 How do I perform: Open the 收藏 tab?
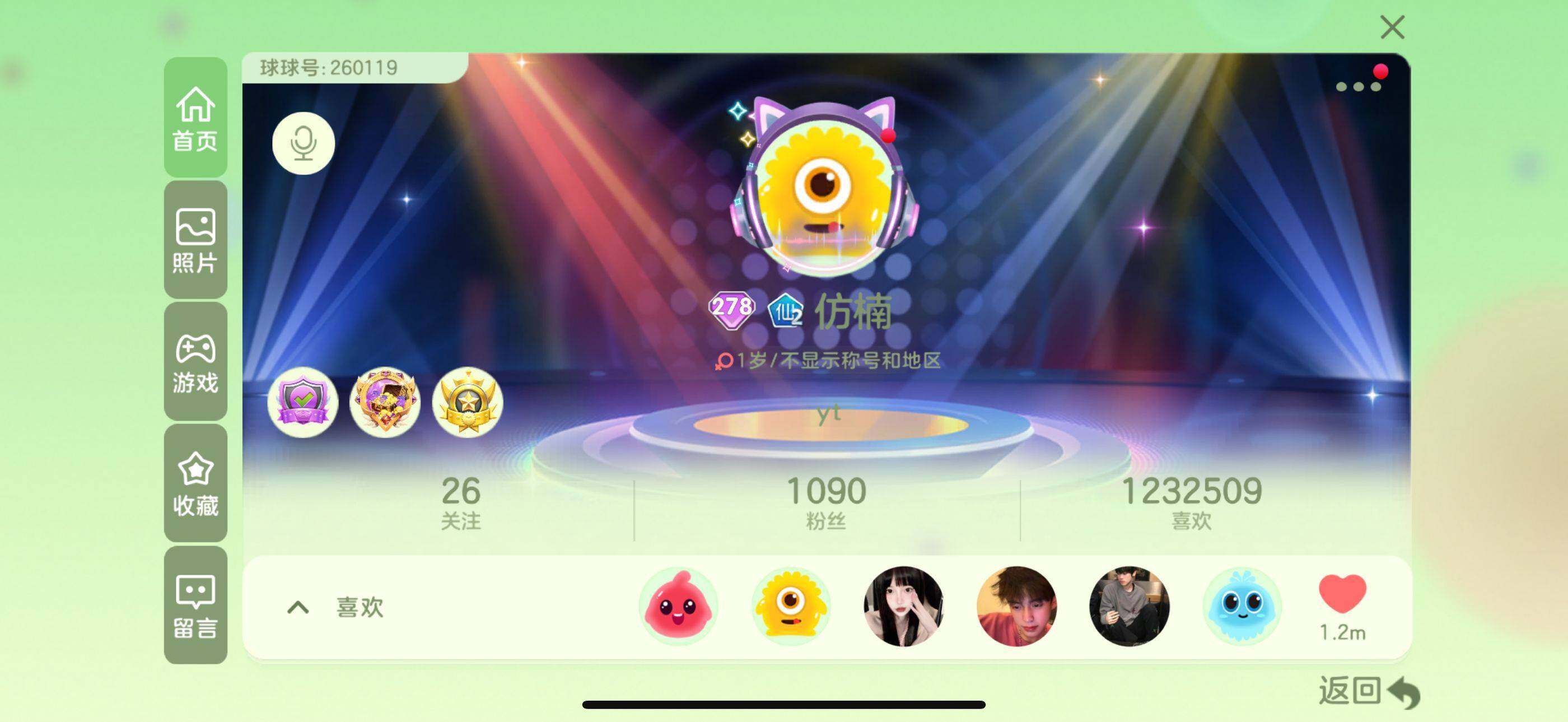[x=195, y=483]
